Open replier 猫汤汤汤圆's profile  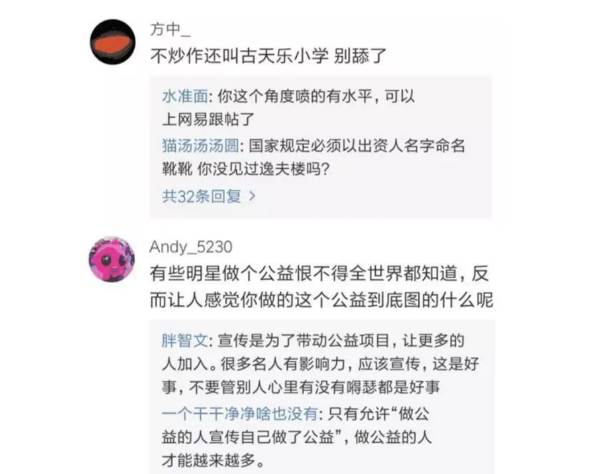pyautogui.click(x=201, y=146)
